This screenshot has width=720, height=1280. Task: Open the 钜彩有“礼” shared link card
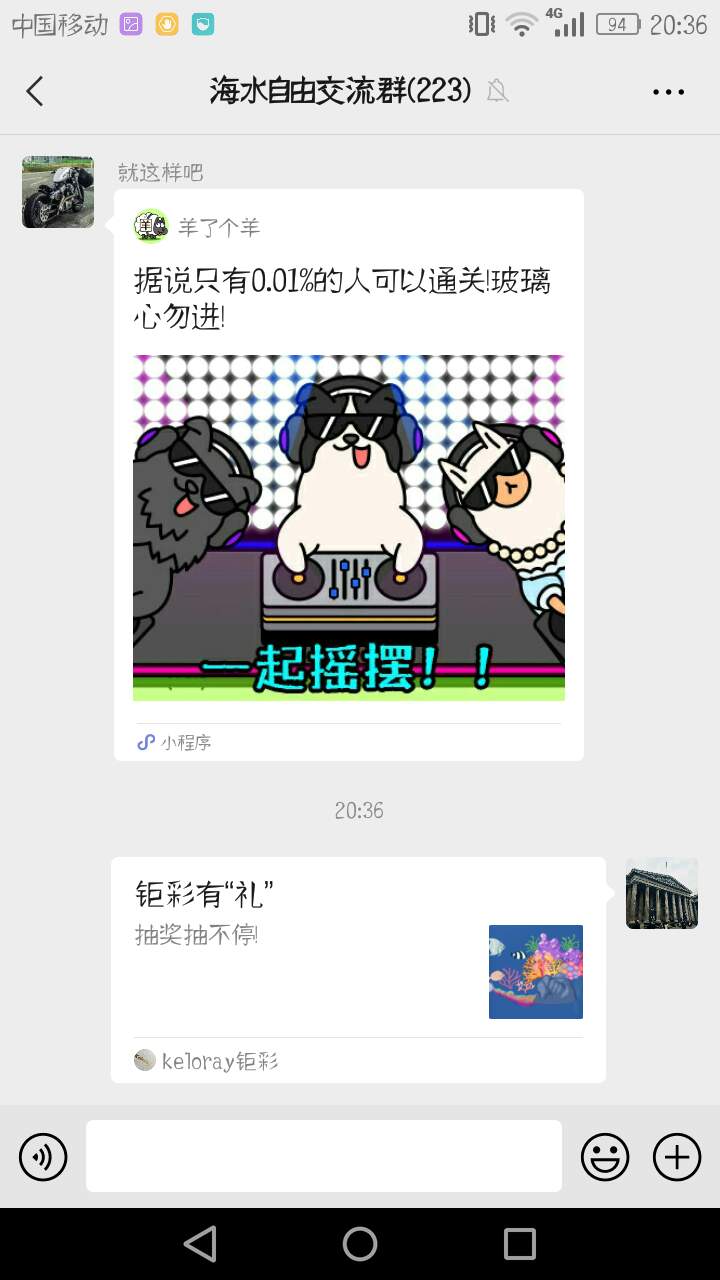[x=358, y=968]
